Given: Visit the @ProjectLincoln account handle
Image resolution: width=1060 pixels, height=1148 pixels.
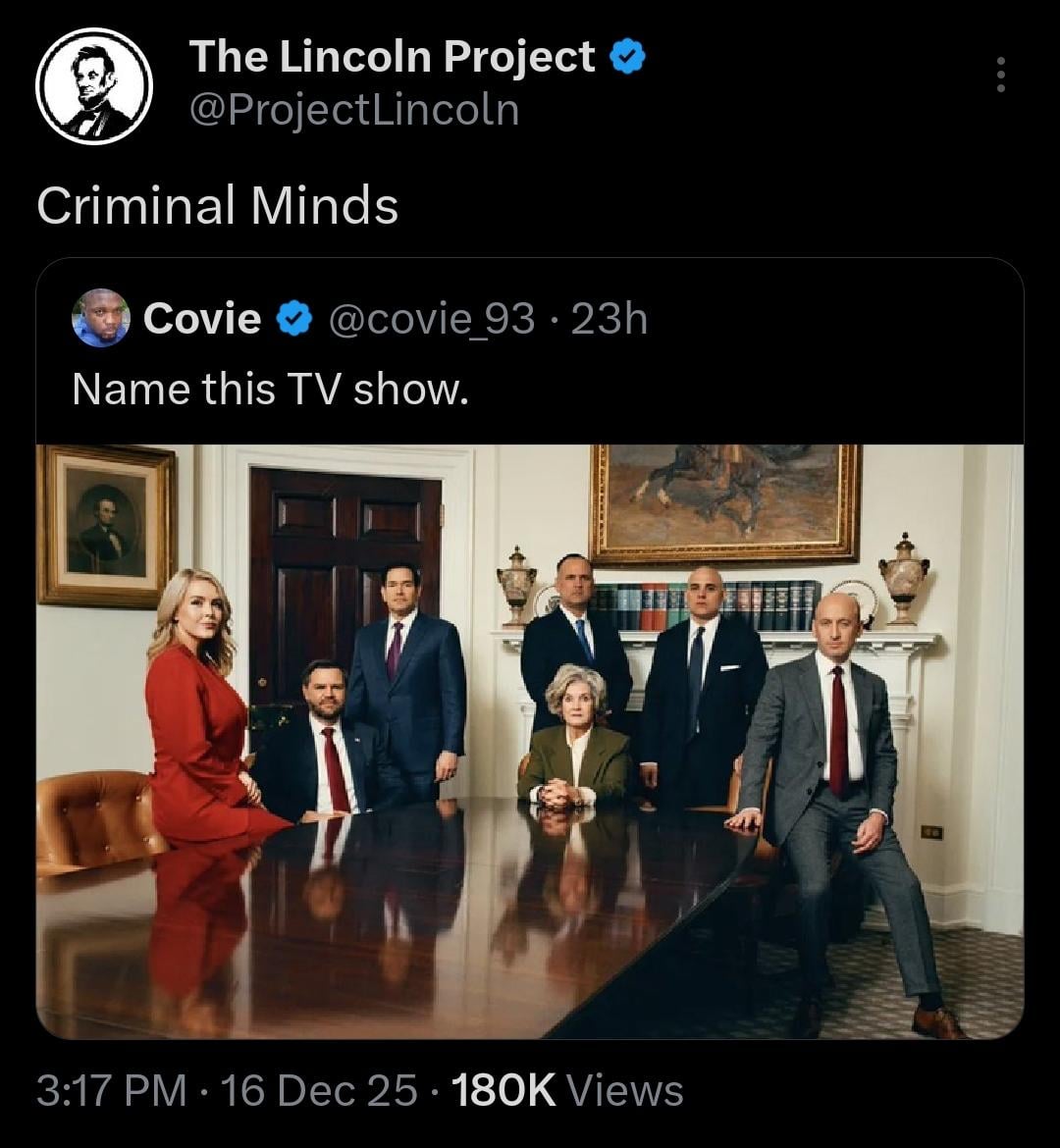Looking at the screenshot, I should [353, 110].
